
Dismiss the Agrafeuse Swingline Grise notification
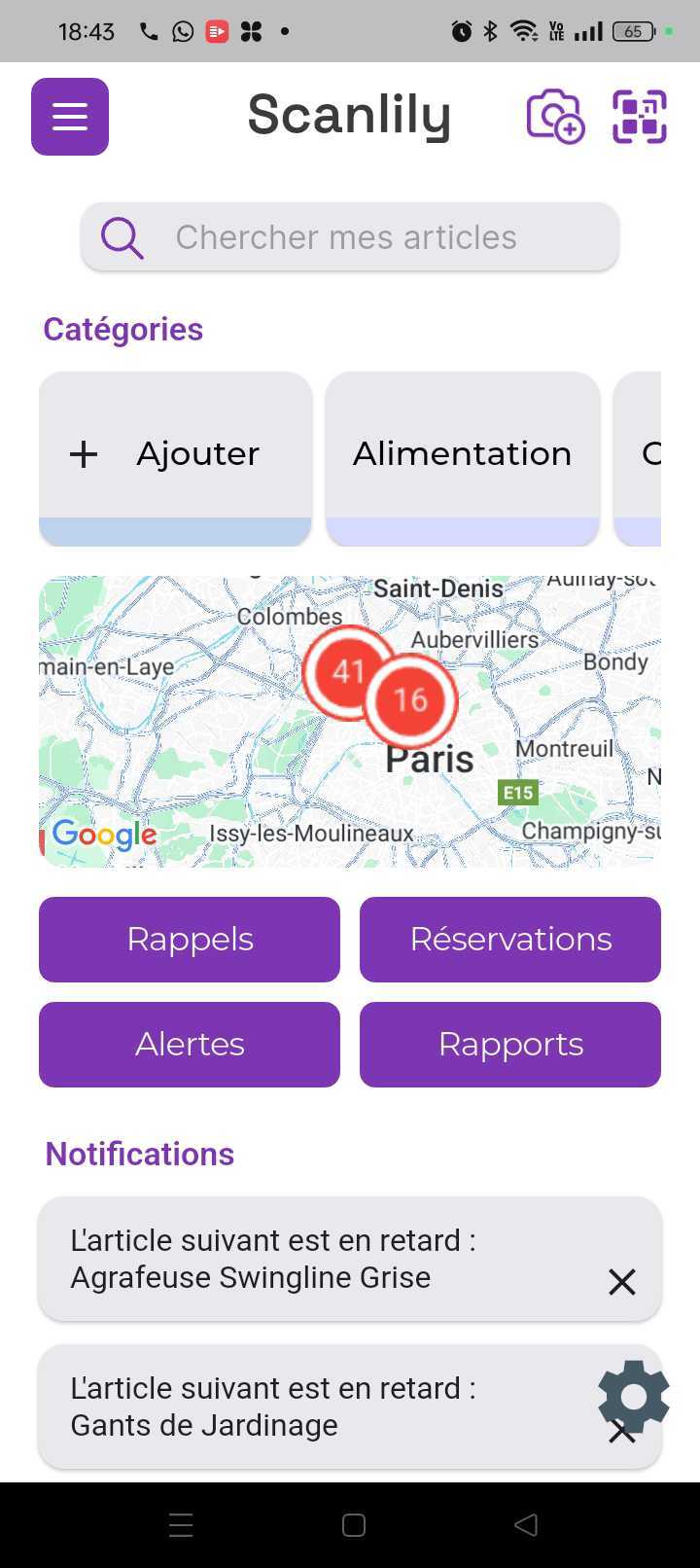click(621, 1282)
